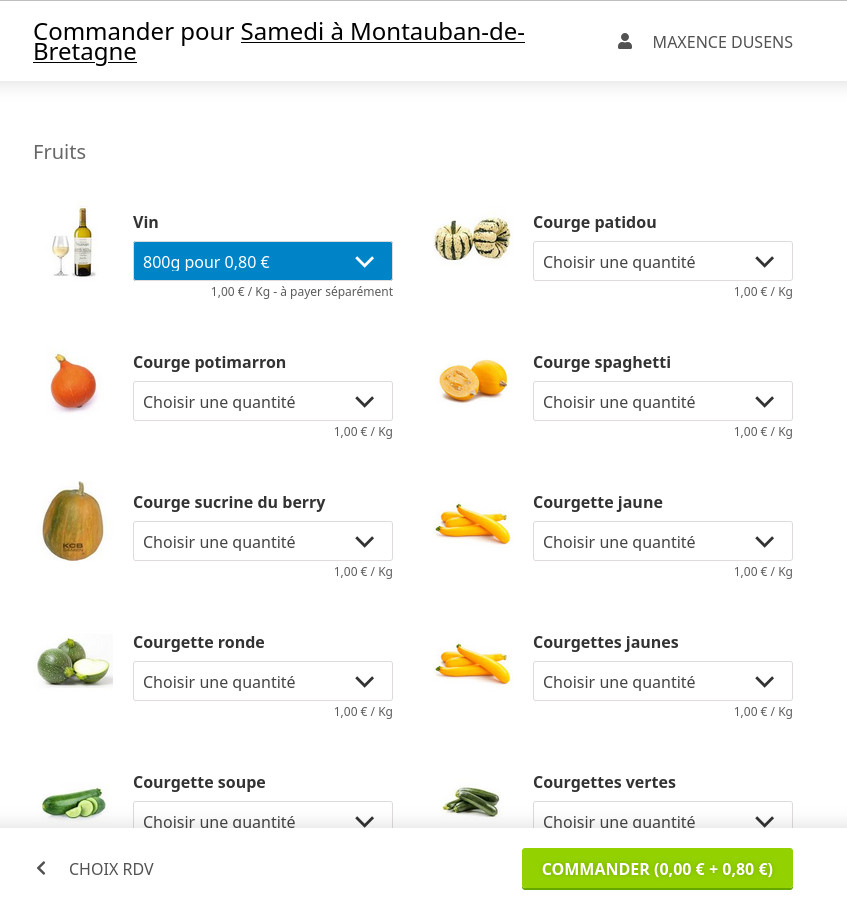Choose a quantity for Courgettes jaunes
Viewport: 847px width, 903px height.
[x=662, y=682]
